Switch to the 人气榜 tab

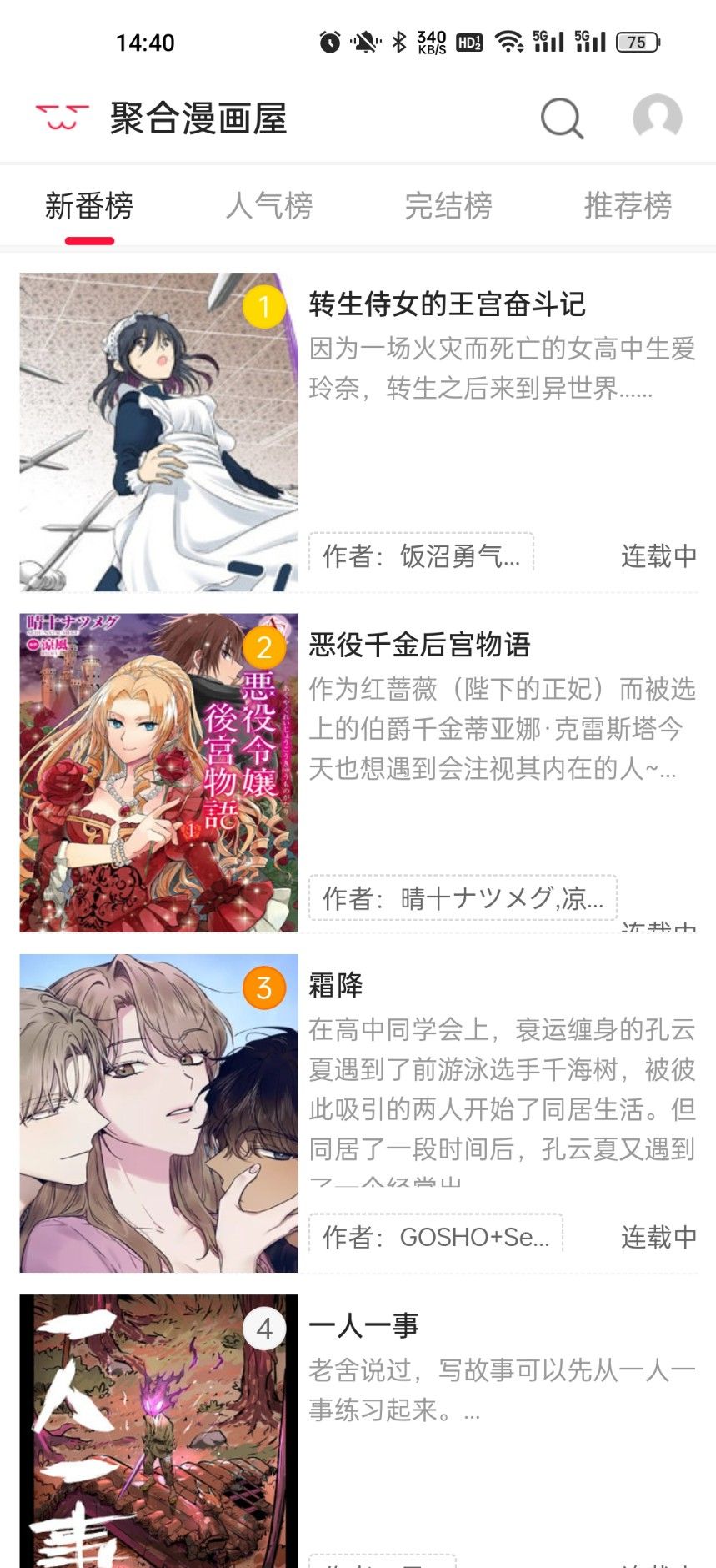268,206
